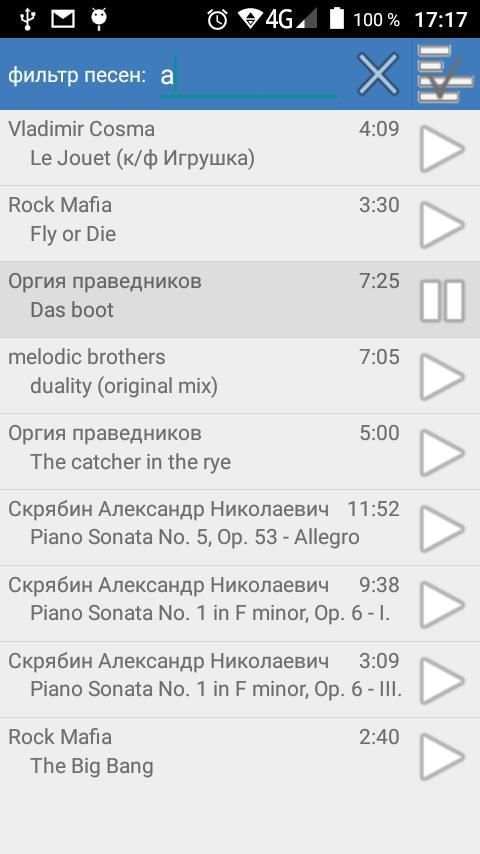Play The Big Bang
This screenshot has width=480, height=854.
click(442, 757)
